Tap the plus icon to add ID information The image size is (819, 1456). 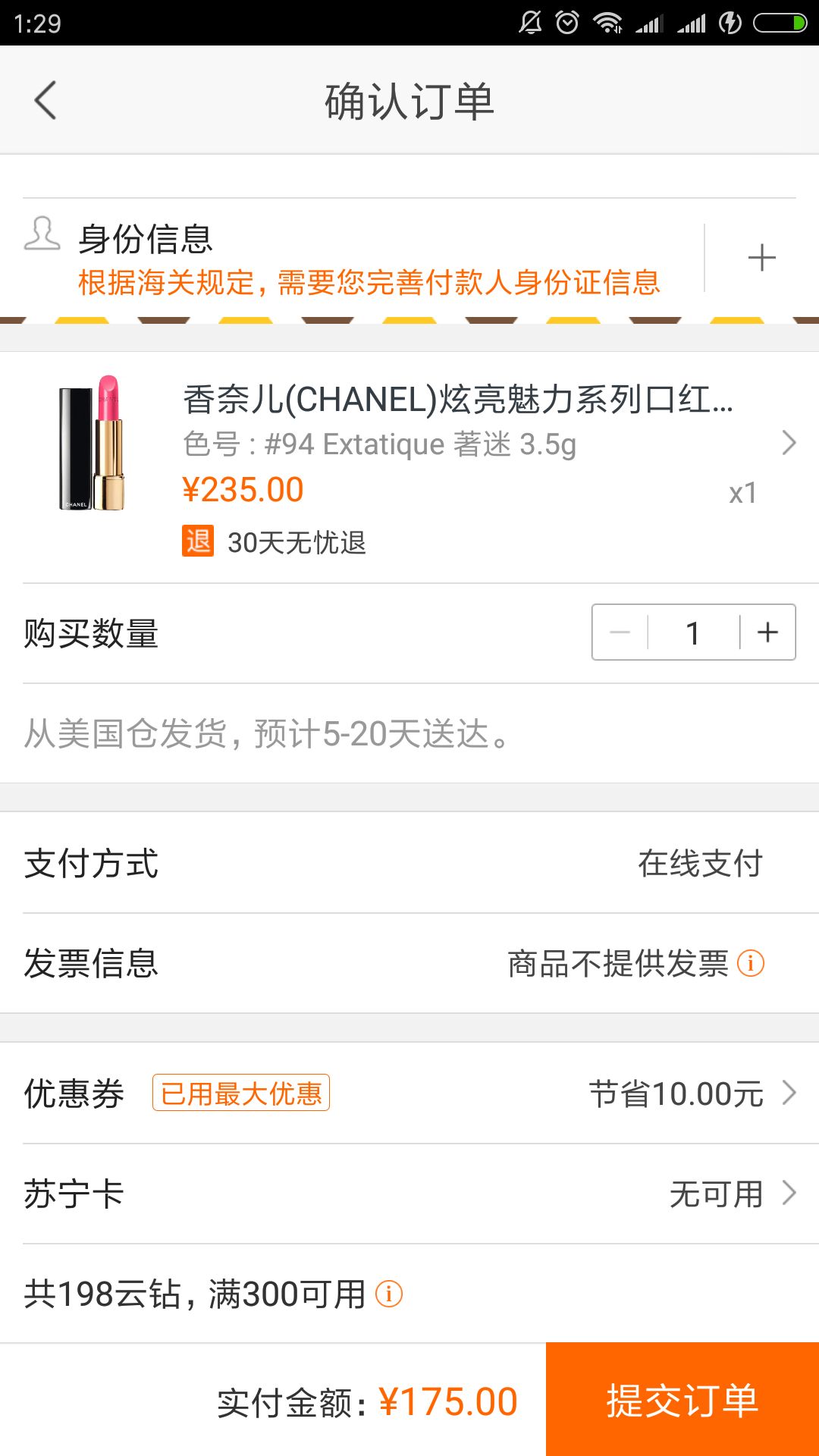click(x=762, y=257)
